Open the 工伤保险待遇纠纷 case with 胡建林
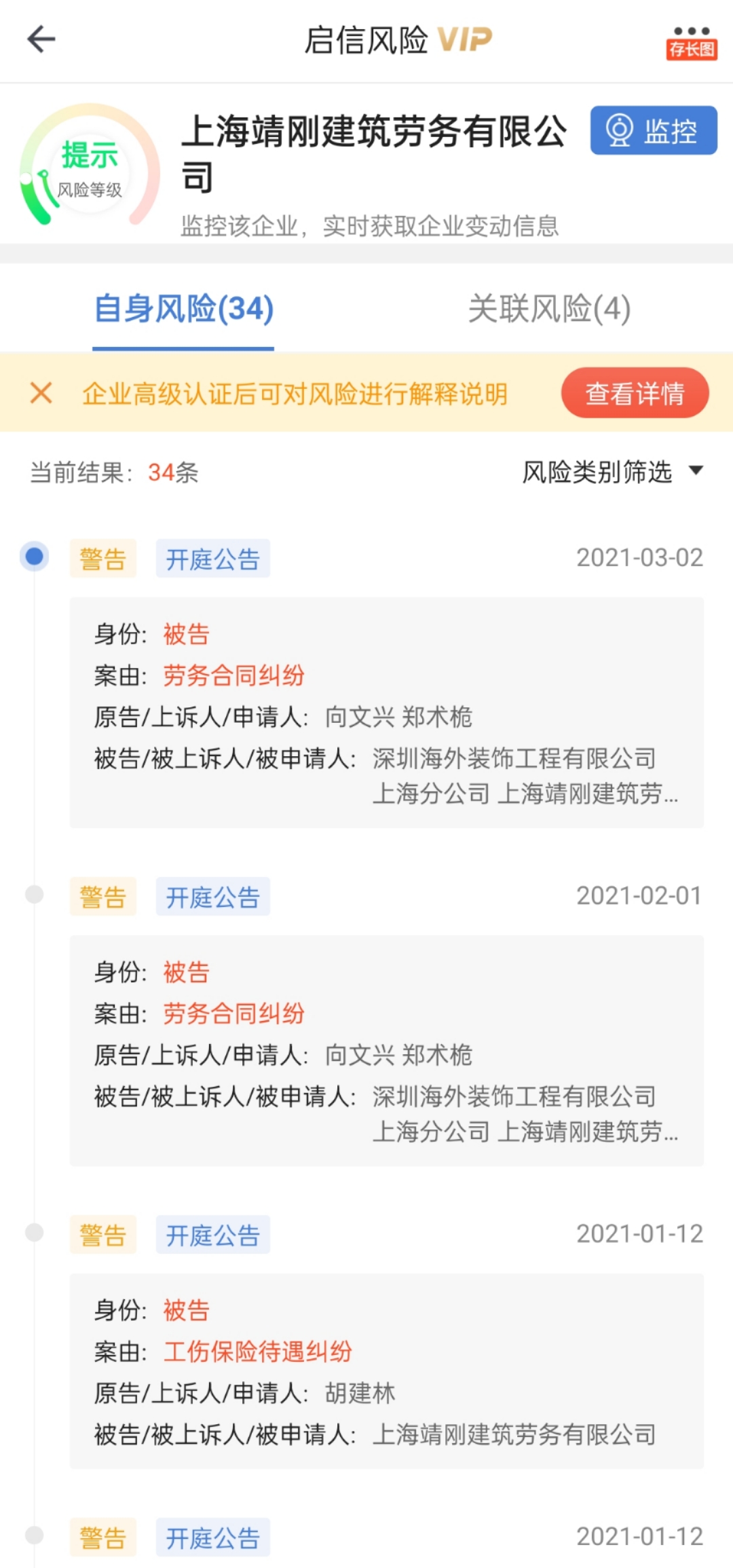Screen dimensions: 733x1568 point(387,1371)
